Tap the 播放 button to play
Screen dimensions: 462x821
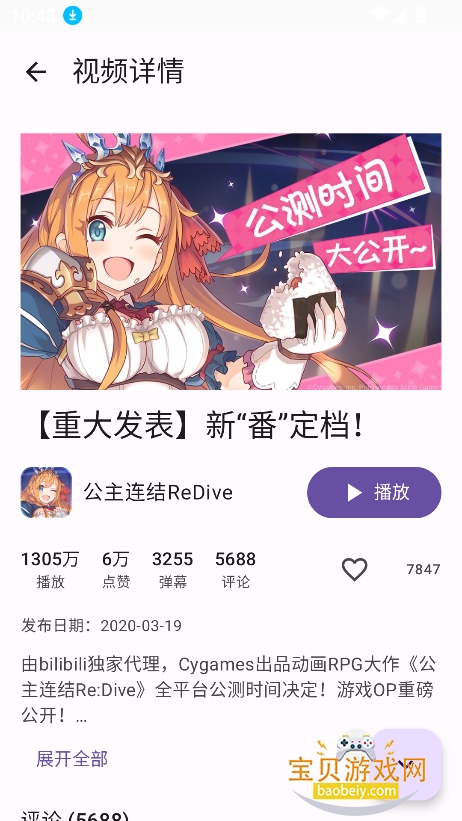click(374, 492)
